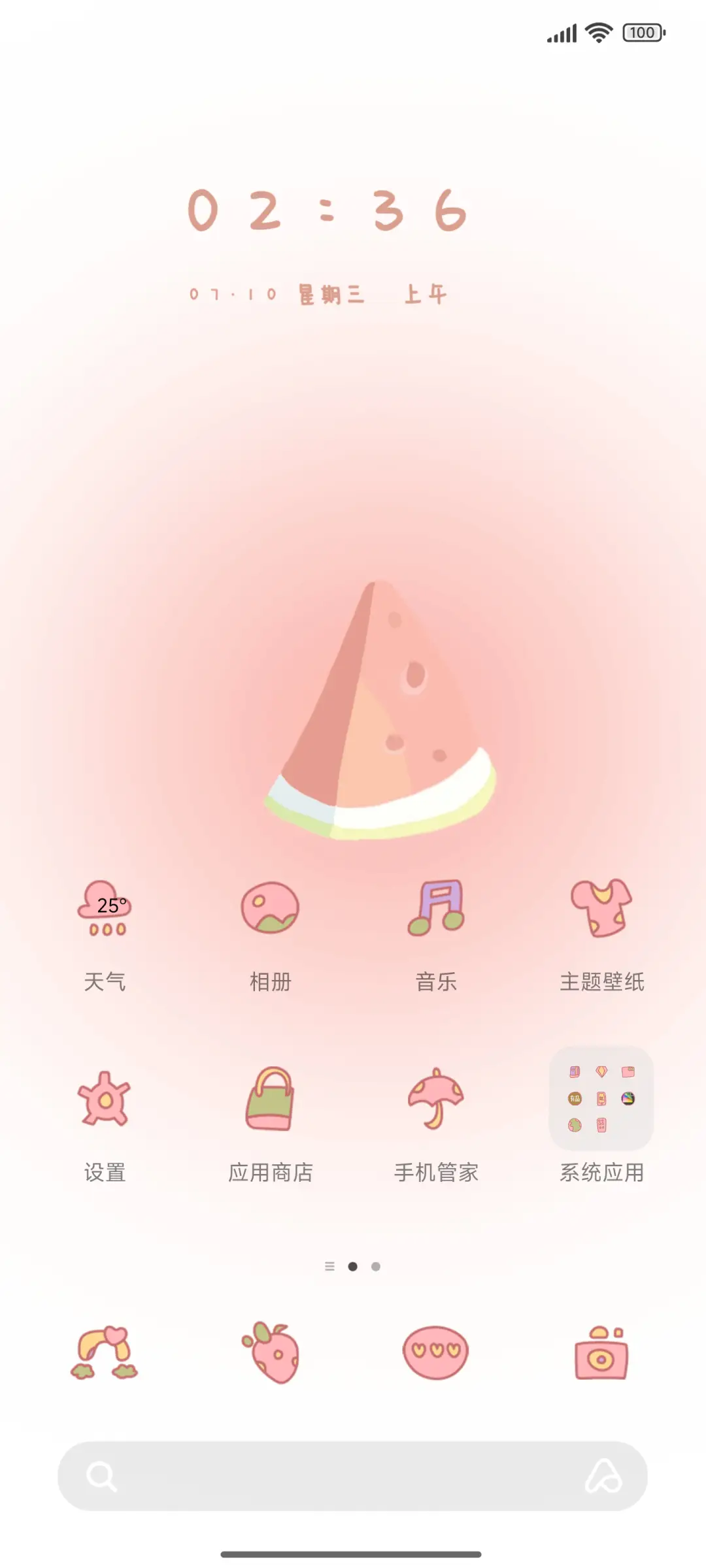Open the 天气 (Weather) app
This screenshot has width=706, height=1568.
click(x=106, y=915)
